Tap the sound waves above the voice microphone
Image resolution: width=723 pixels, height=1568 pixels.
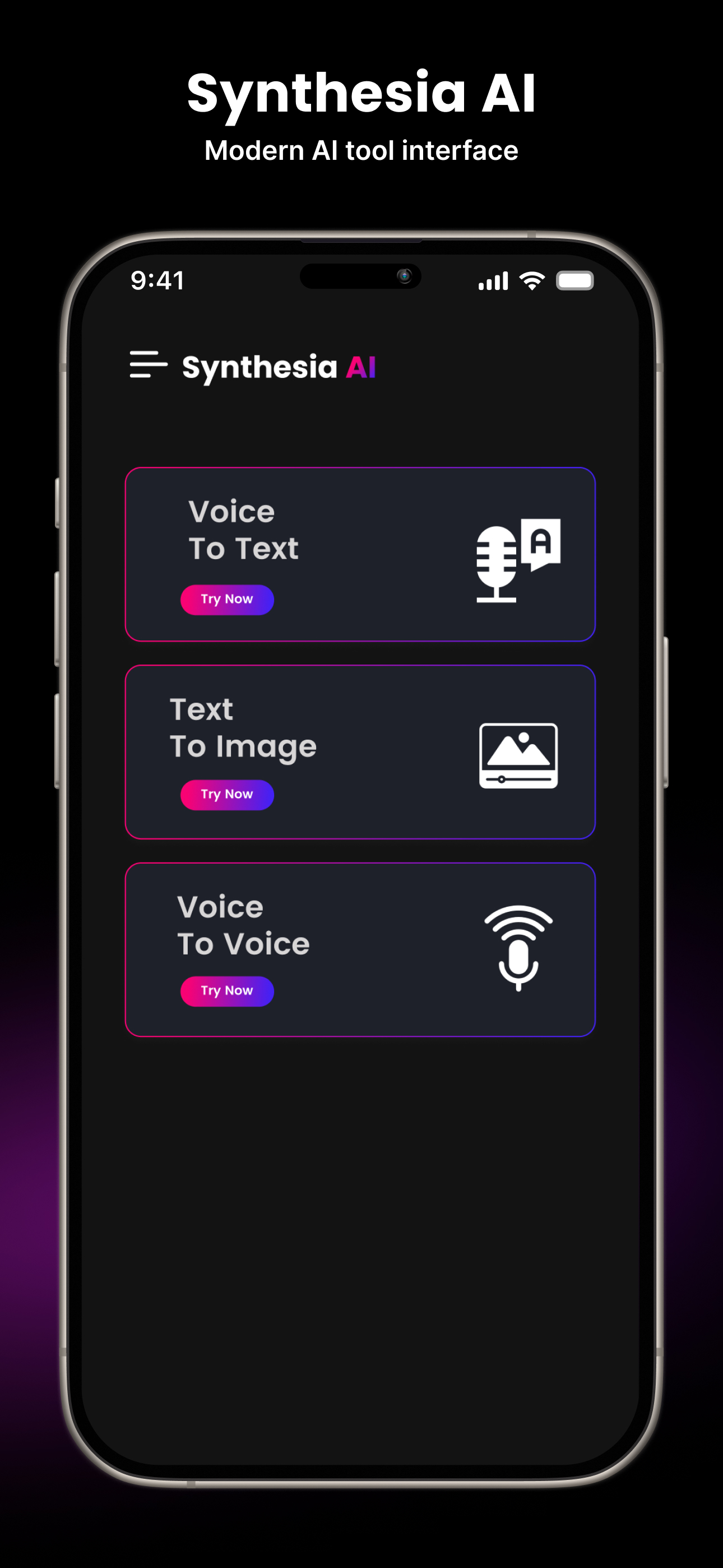(518, 921)
